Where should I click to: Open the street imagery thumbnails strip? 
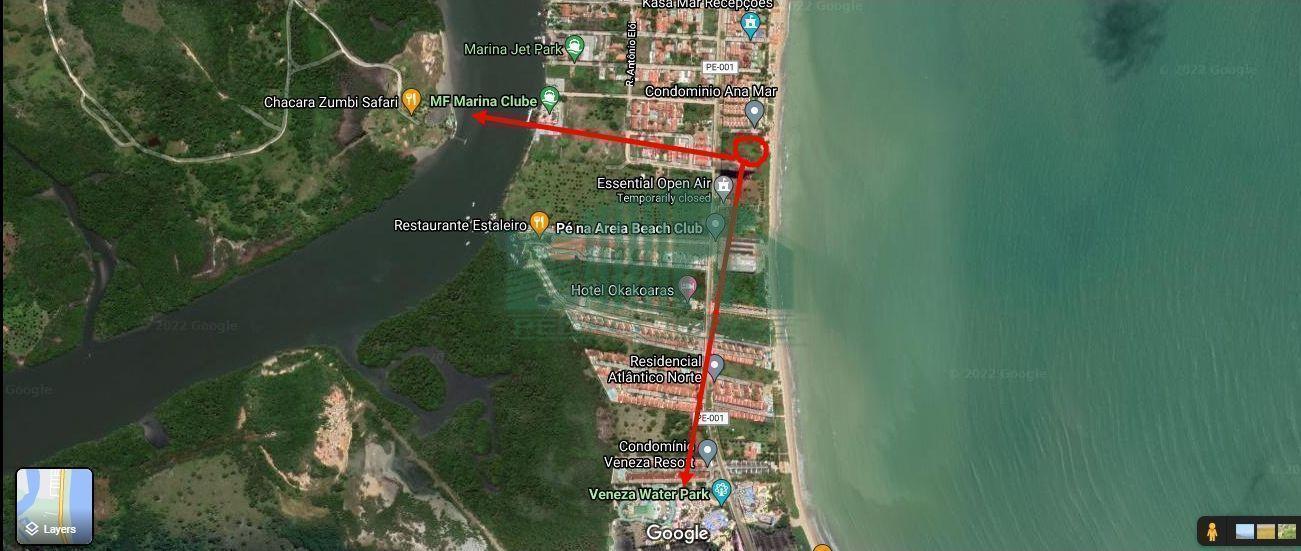point(1265,532)
